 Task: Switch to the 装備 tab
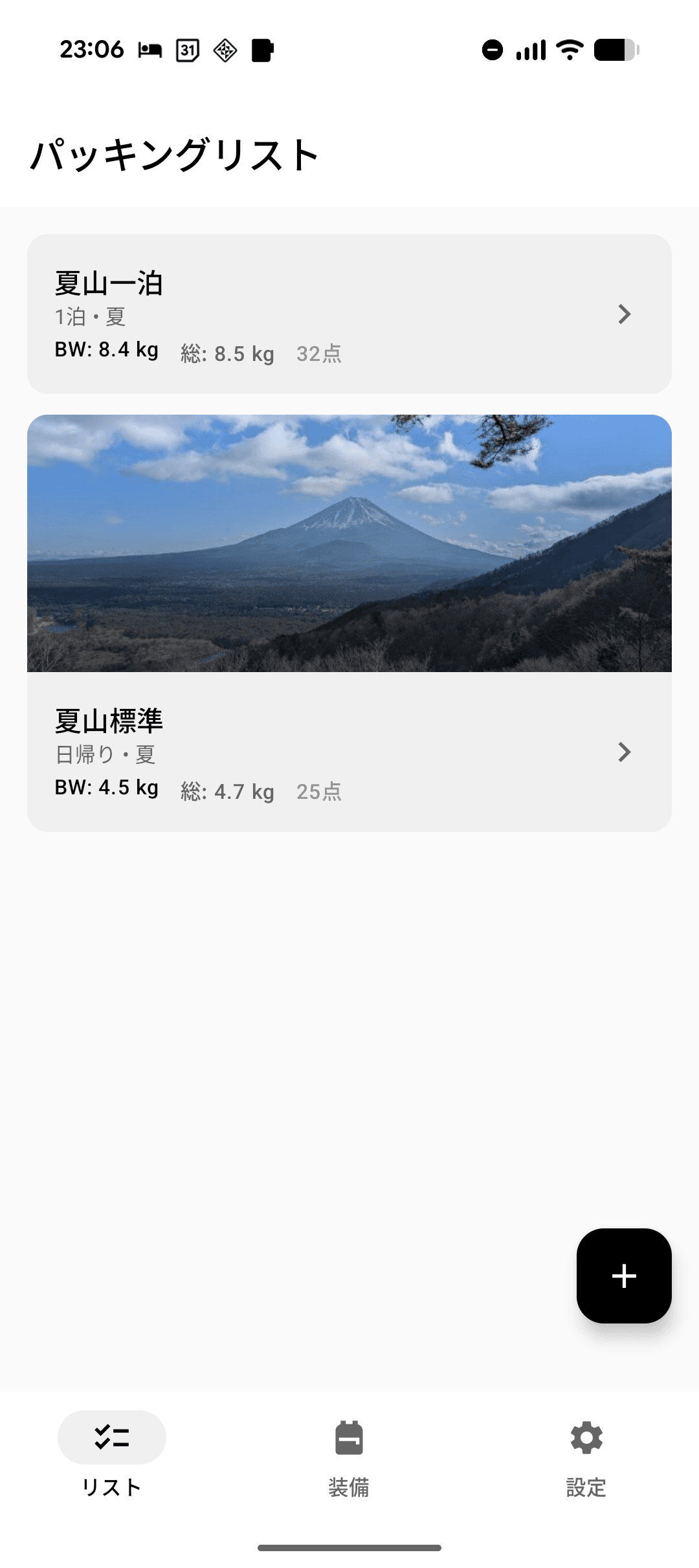coord(349,1459)
